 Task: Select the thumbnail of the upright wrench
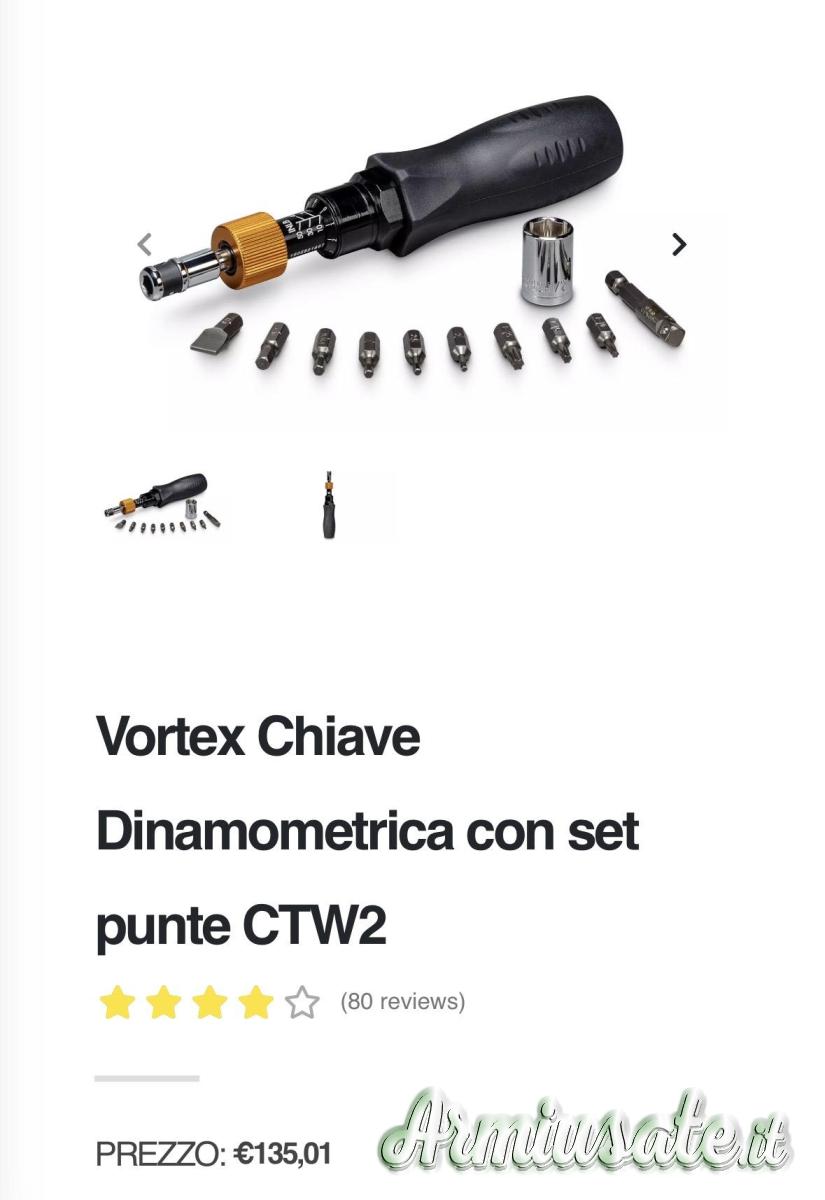click(x=328, y=505)
